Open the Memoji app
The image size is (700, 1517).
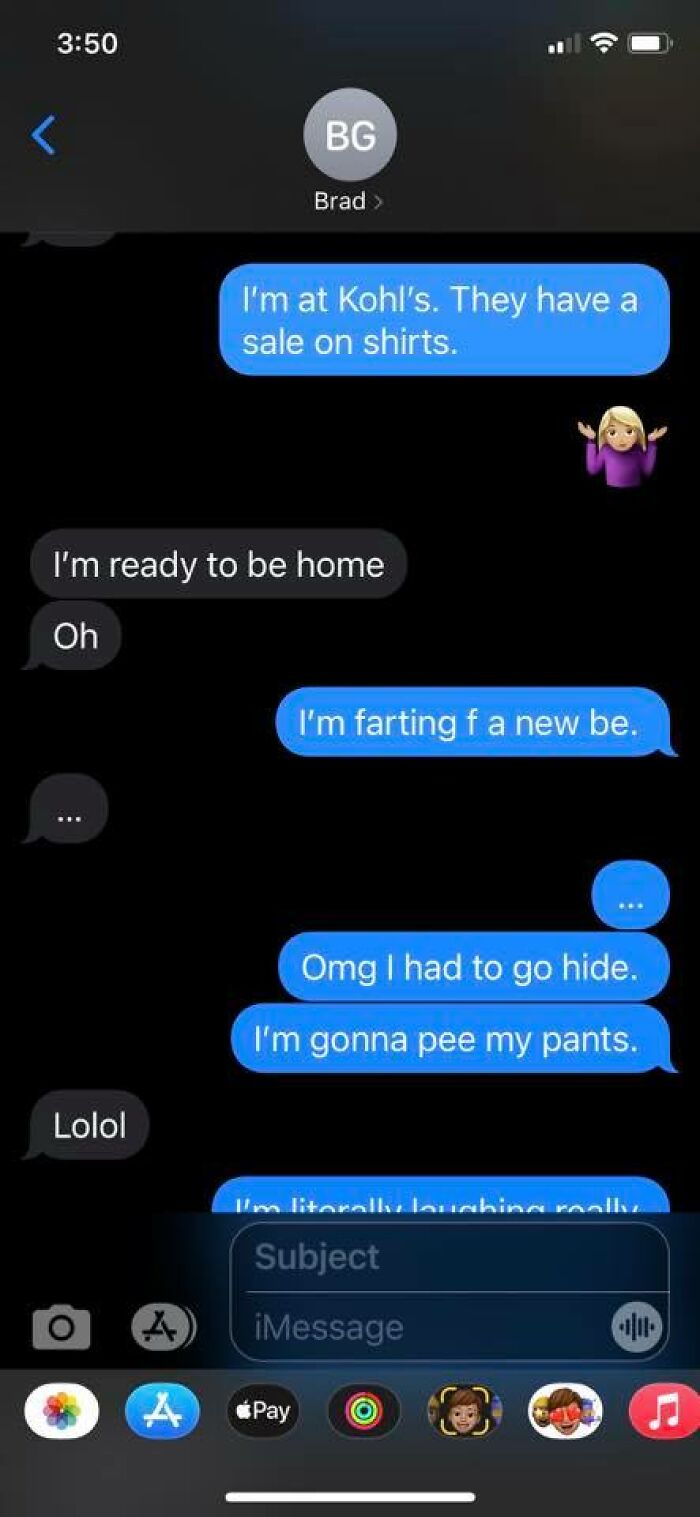(x=465, y=1411)
